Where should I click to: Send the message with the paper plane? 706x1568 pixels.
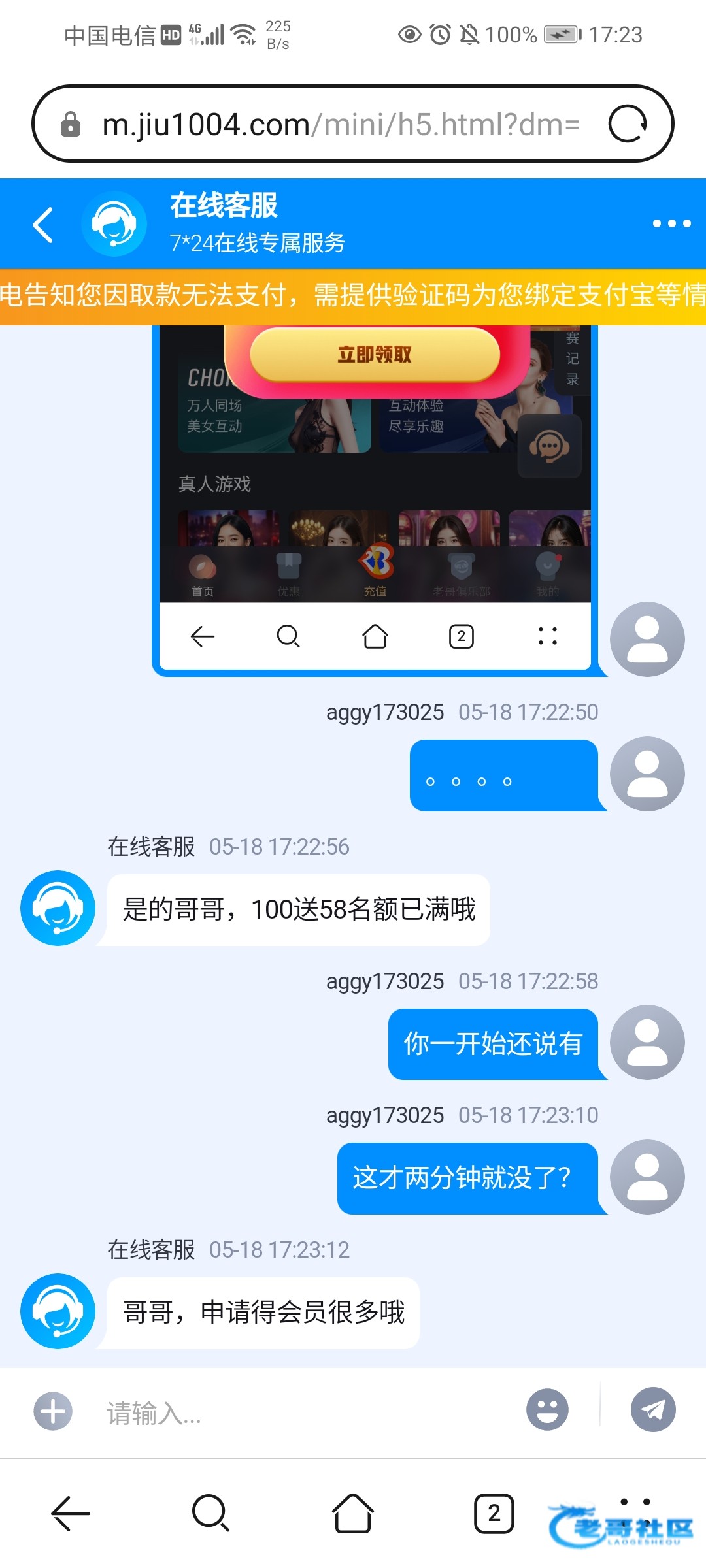click(653, 1409)
